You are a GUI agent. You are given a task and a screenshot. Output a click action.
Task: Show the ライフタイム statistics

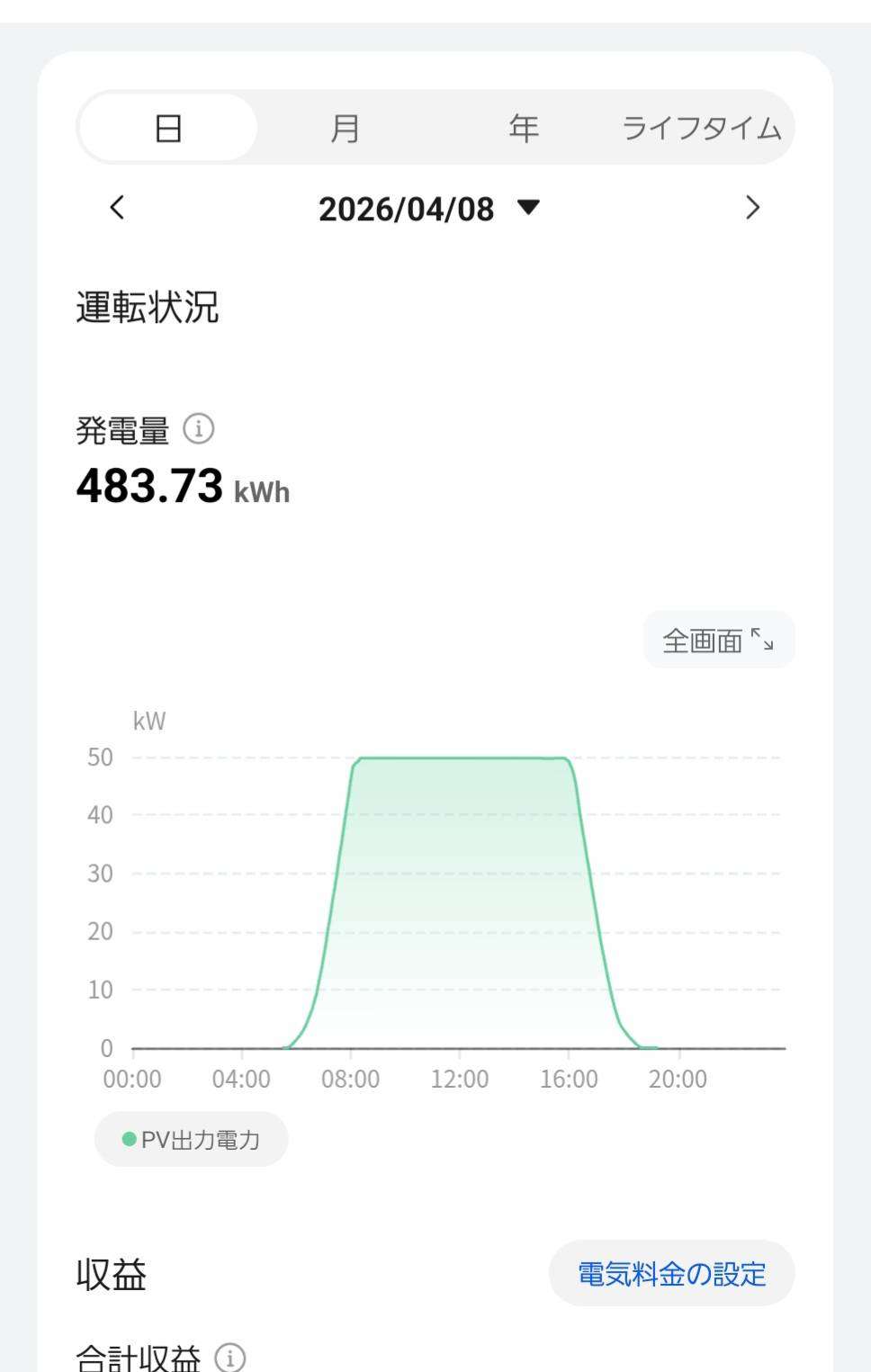[x=702, y=128]
